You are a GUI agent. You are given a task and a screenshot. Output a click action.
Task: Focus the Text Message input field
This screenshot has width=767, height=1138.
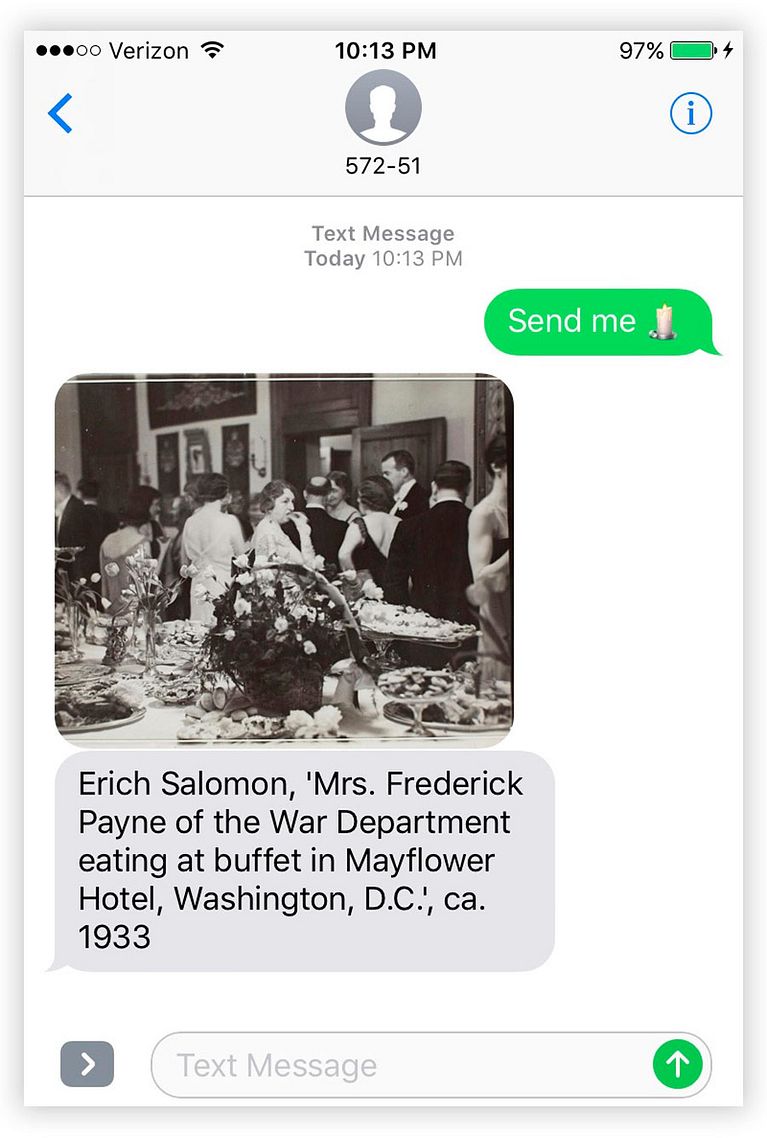click(x=400, y=1065)
